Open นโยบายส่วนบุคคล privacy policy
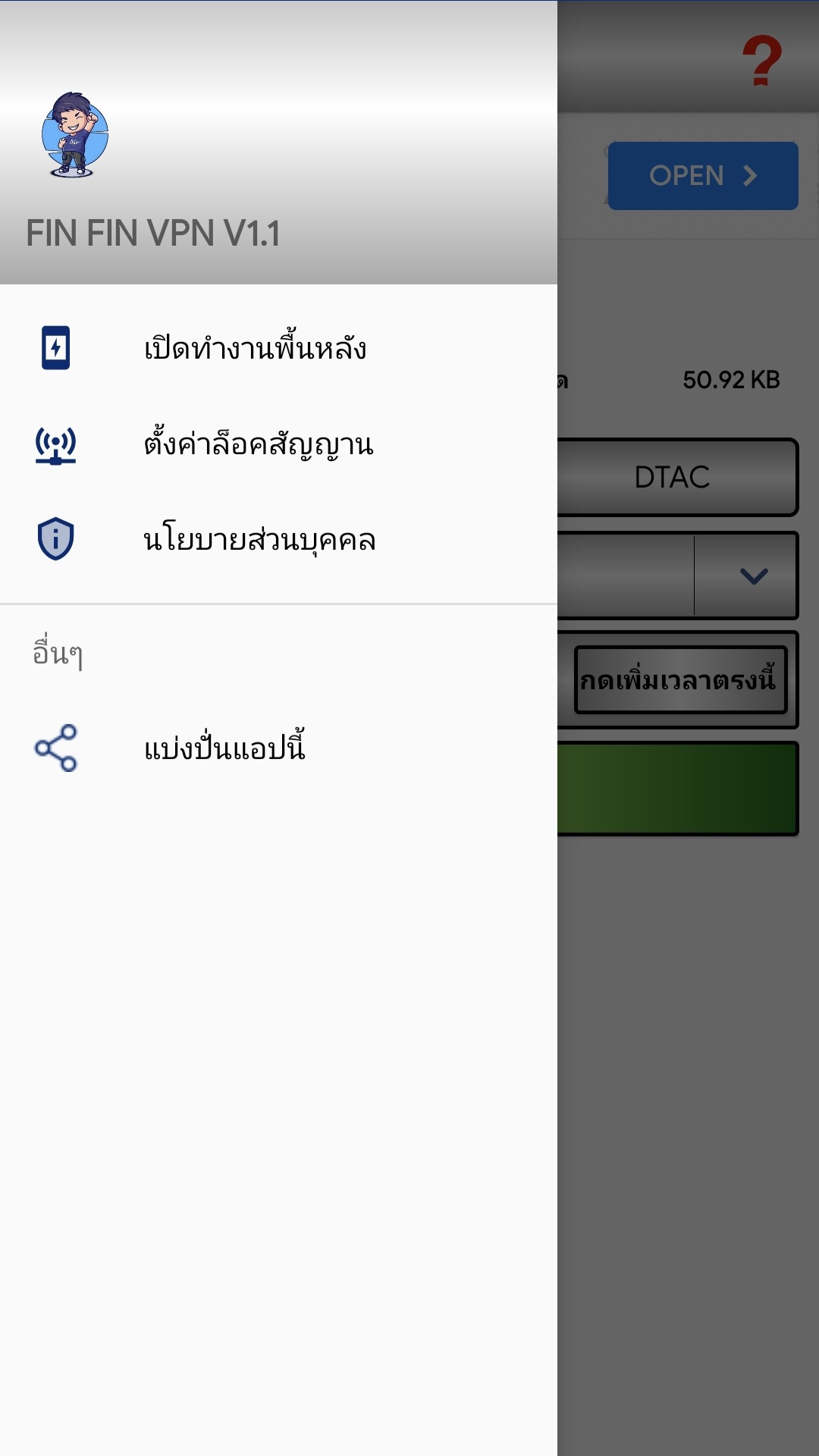The width and height of the screenshot is (819, 1456). tap(259, 540)
